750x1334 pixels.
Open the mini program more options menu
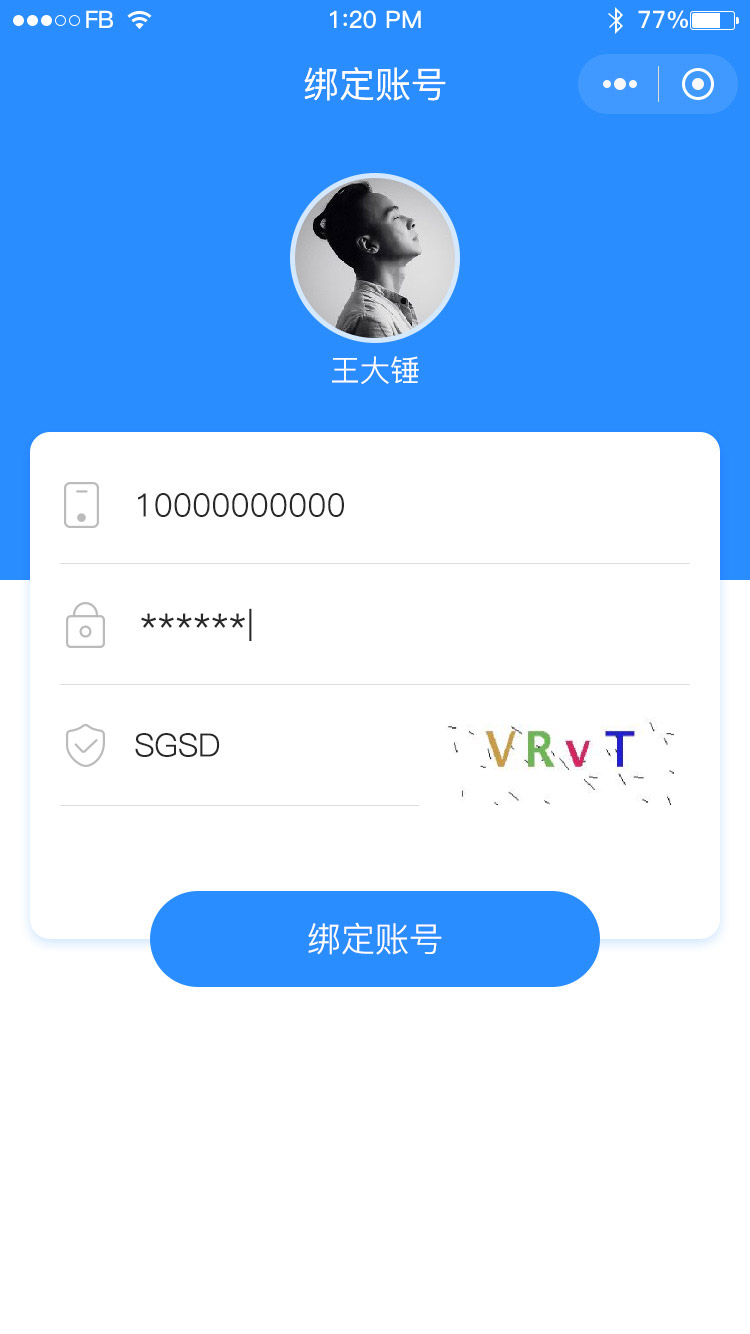[x=620, y=85]
